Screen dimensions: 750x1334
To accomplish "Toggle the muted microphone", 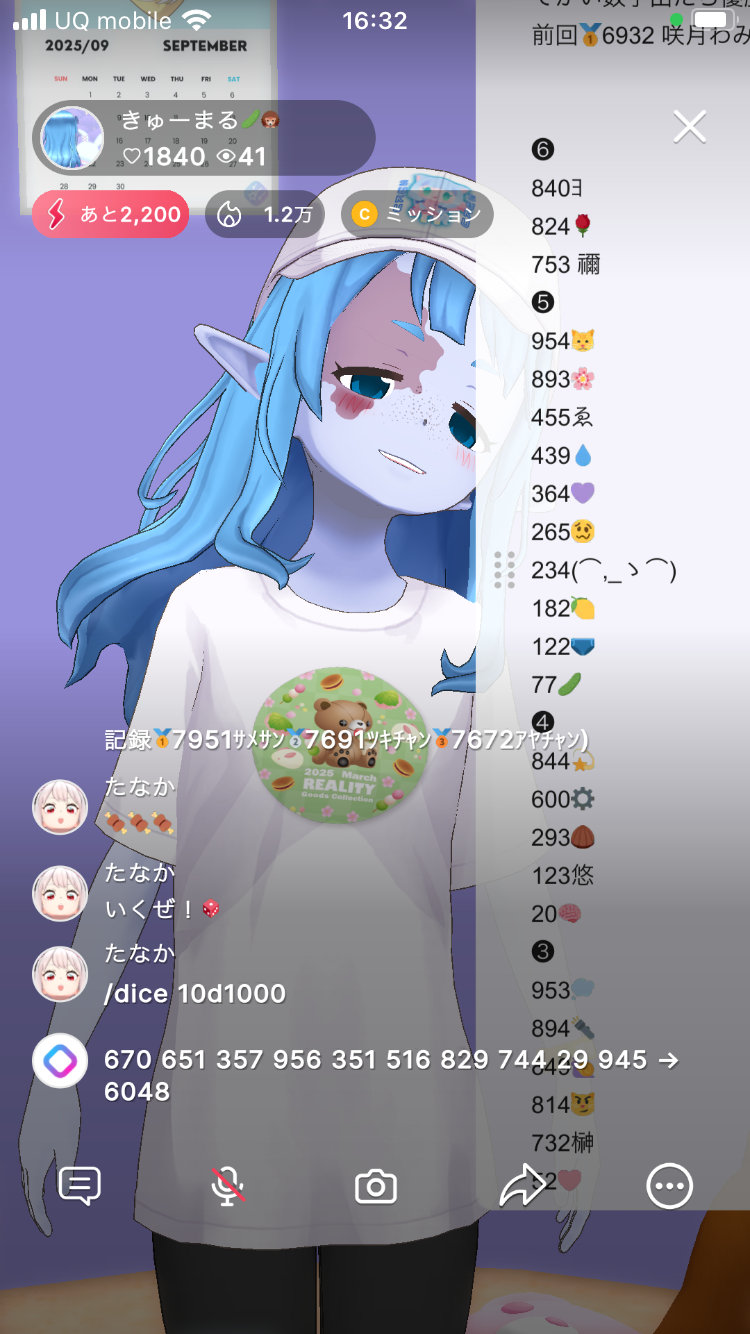I will pos(228,1186).
